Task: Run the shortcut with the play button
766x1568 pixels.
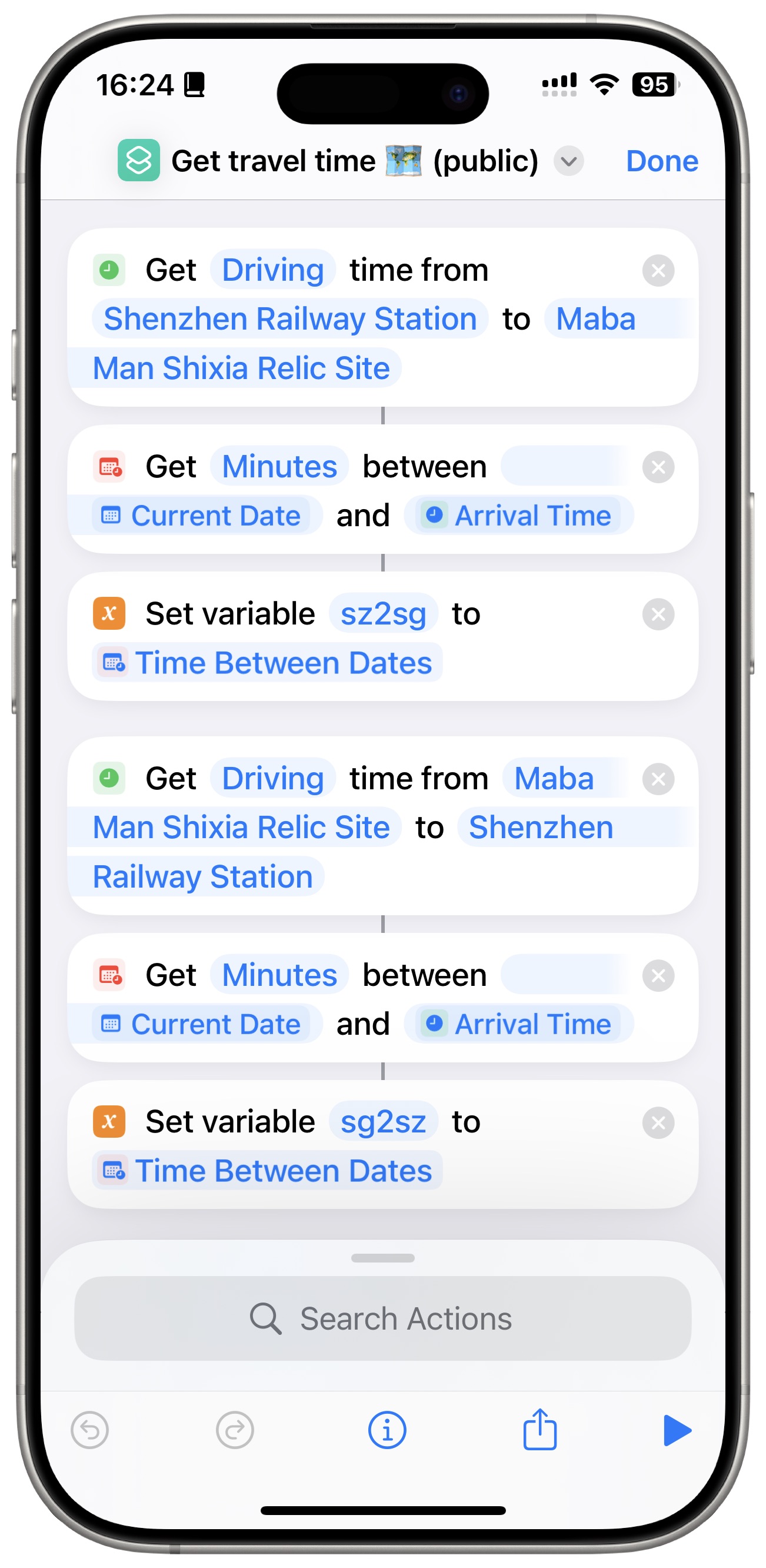Action: pyautogui.click(x=677, y=1430)
